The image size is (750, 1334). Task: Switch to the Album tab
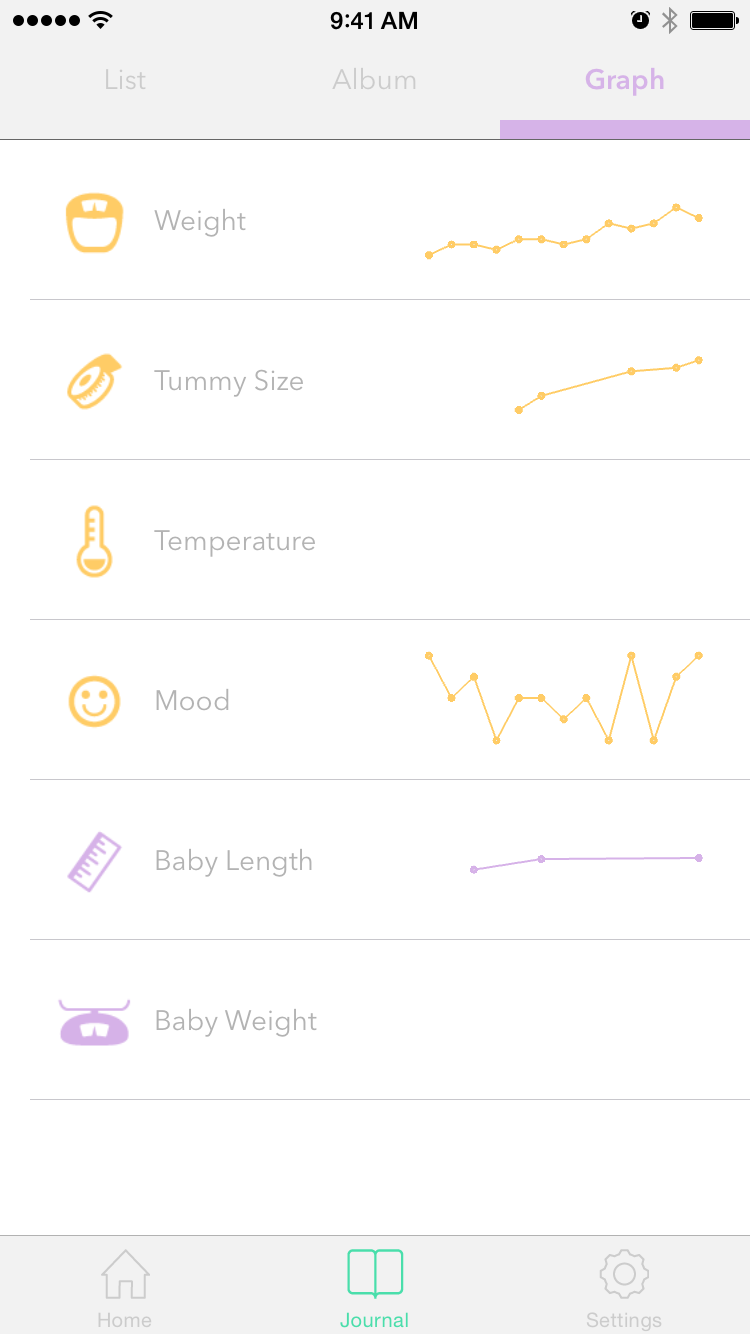pos(374,81)
